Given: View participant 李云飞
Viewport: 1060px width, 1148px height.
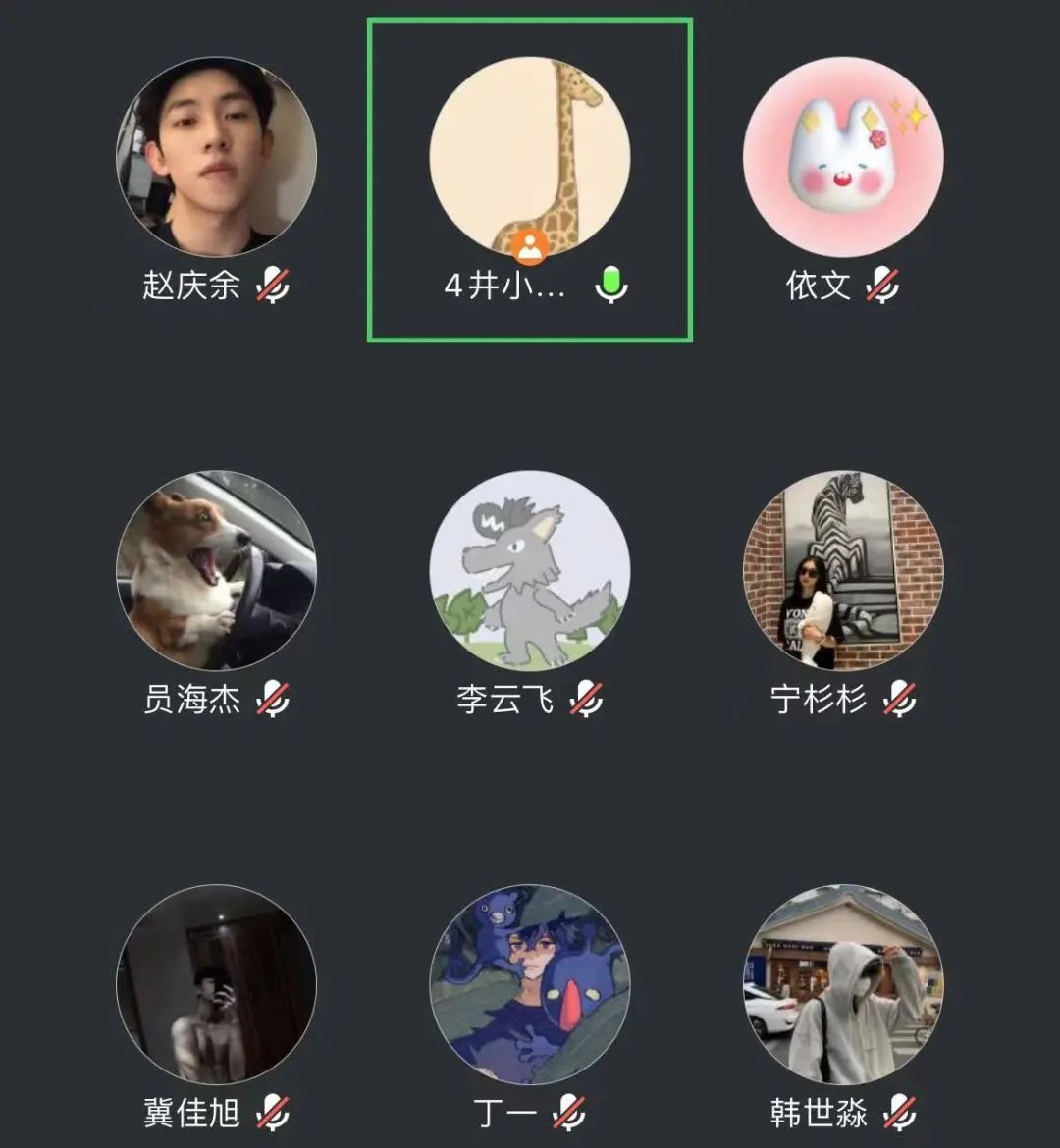Looking at the screenshot, I should [530, 571].
